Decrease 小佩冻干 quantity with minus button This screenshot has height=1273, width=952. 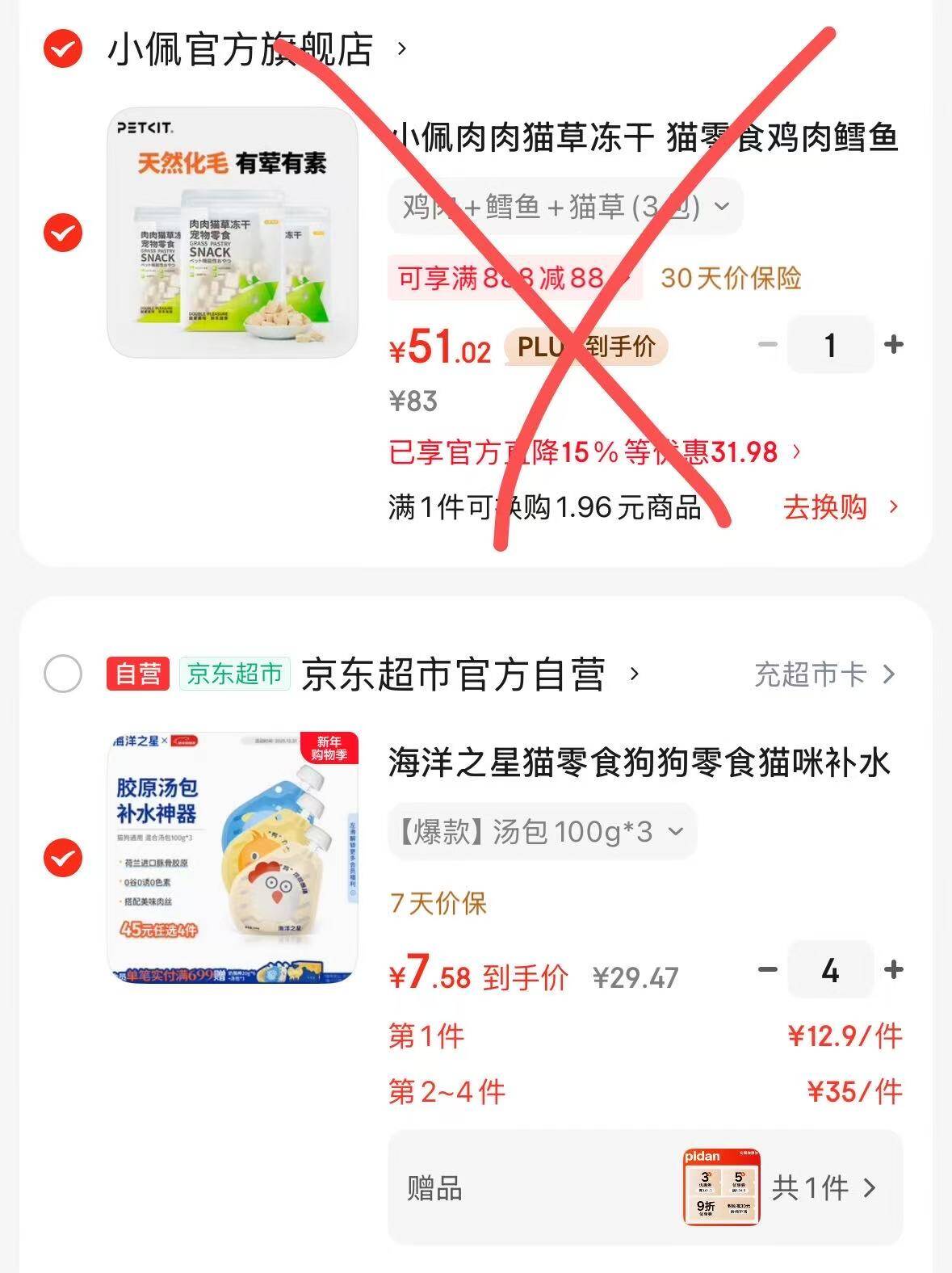tap(765, 345)
